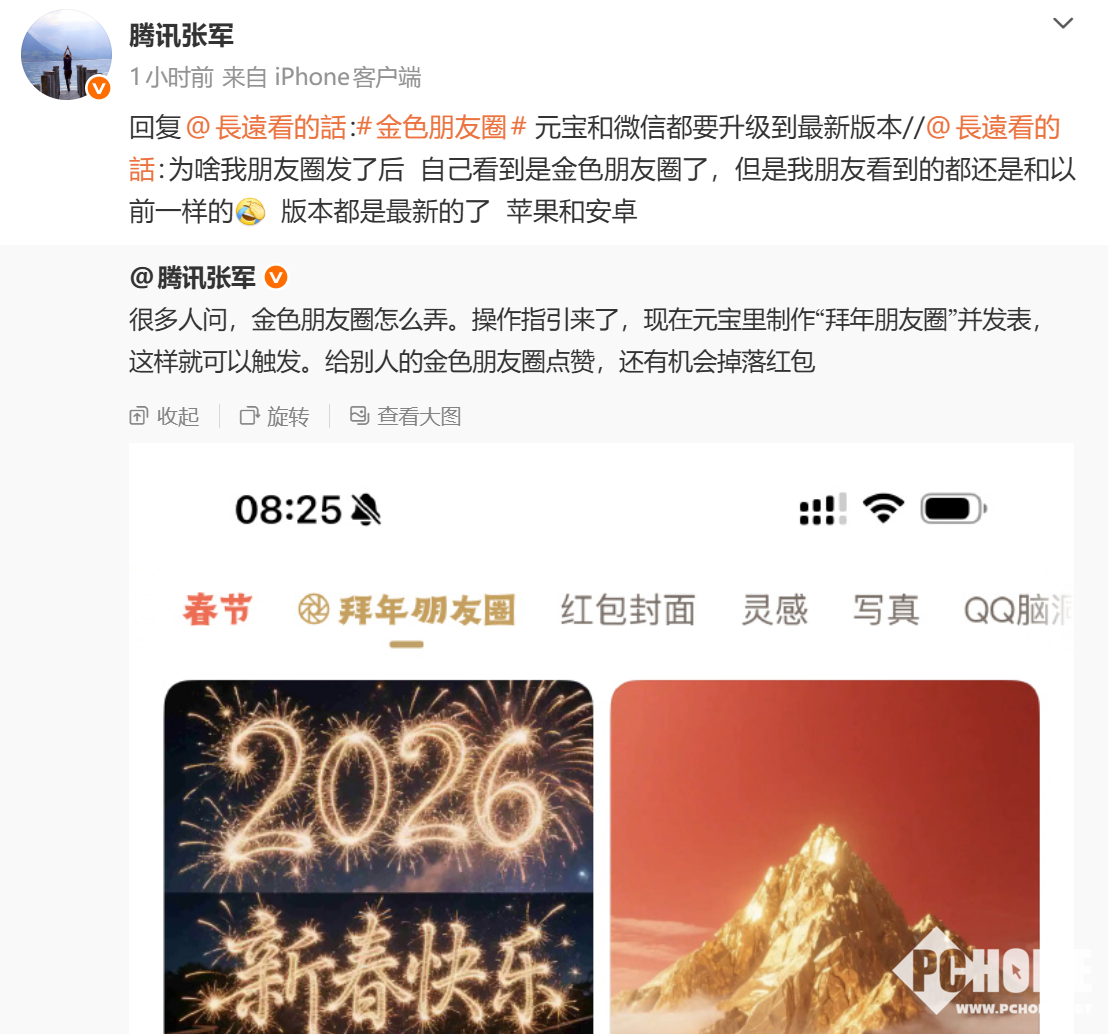This screenshot has width=1108, height=1034.
Task: Open @腾讯张军 in the quoted post
Action: pyautogui.click(x=193, y=277)
